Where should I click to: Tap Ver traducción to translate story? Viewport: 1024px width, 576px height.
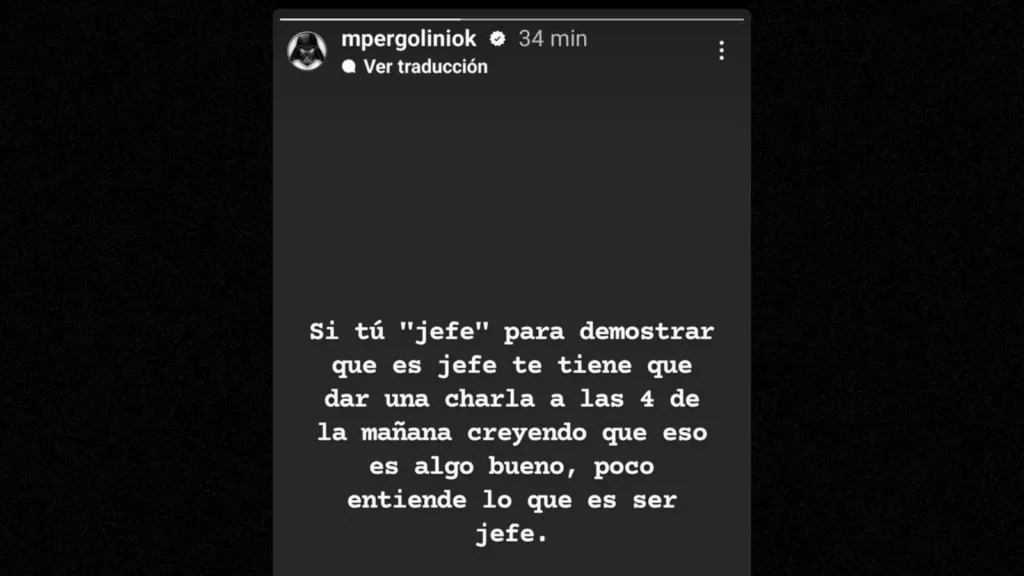coord(424,67)
